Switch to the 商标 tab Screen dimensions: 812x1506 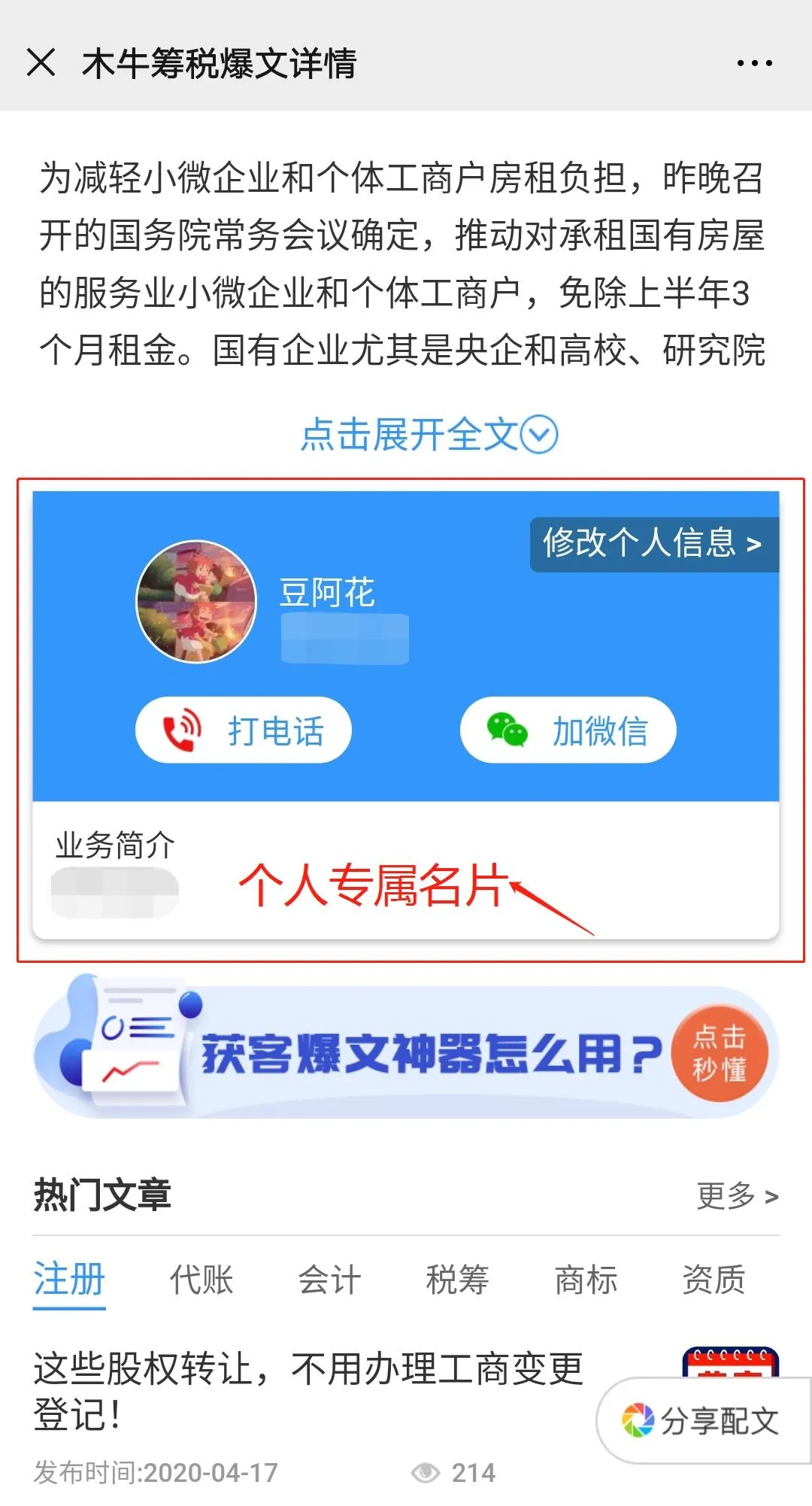point(586,1280)
